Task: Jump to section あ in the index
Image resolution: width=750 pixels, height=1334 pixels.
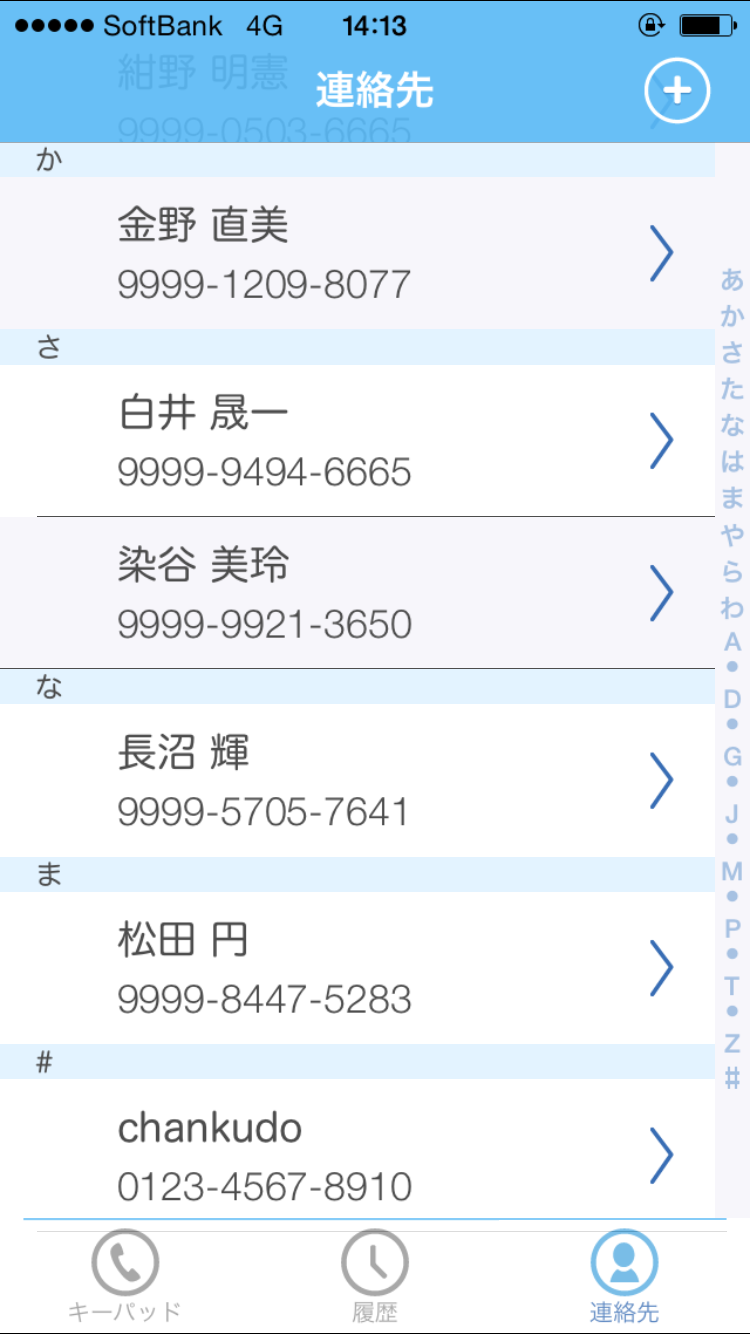Action: (x=732, y=280)
